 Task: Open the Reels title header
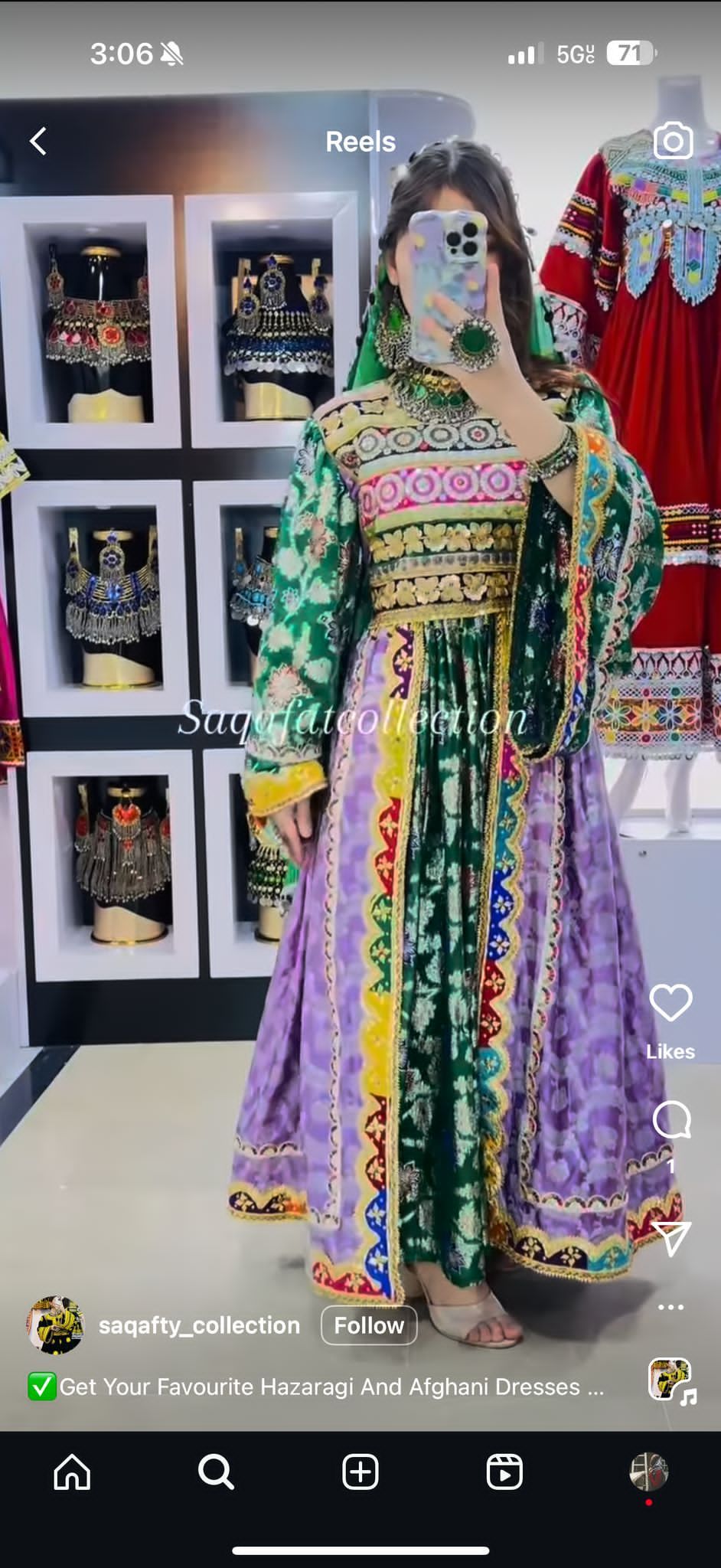pos(360,141)
